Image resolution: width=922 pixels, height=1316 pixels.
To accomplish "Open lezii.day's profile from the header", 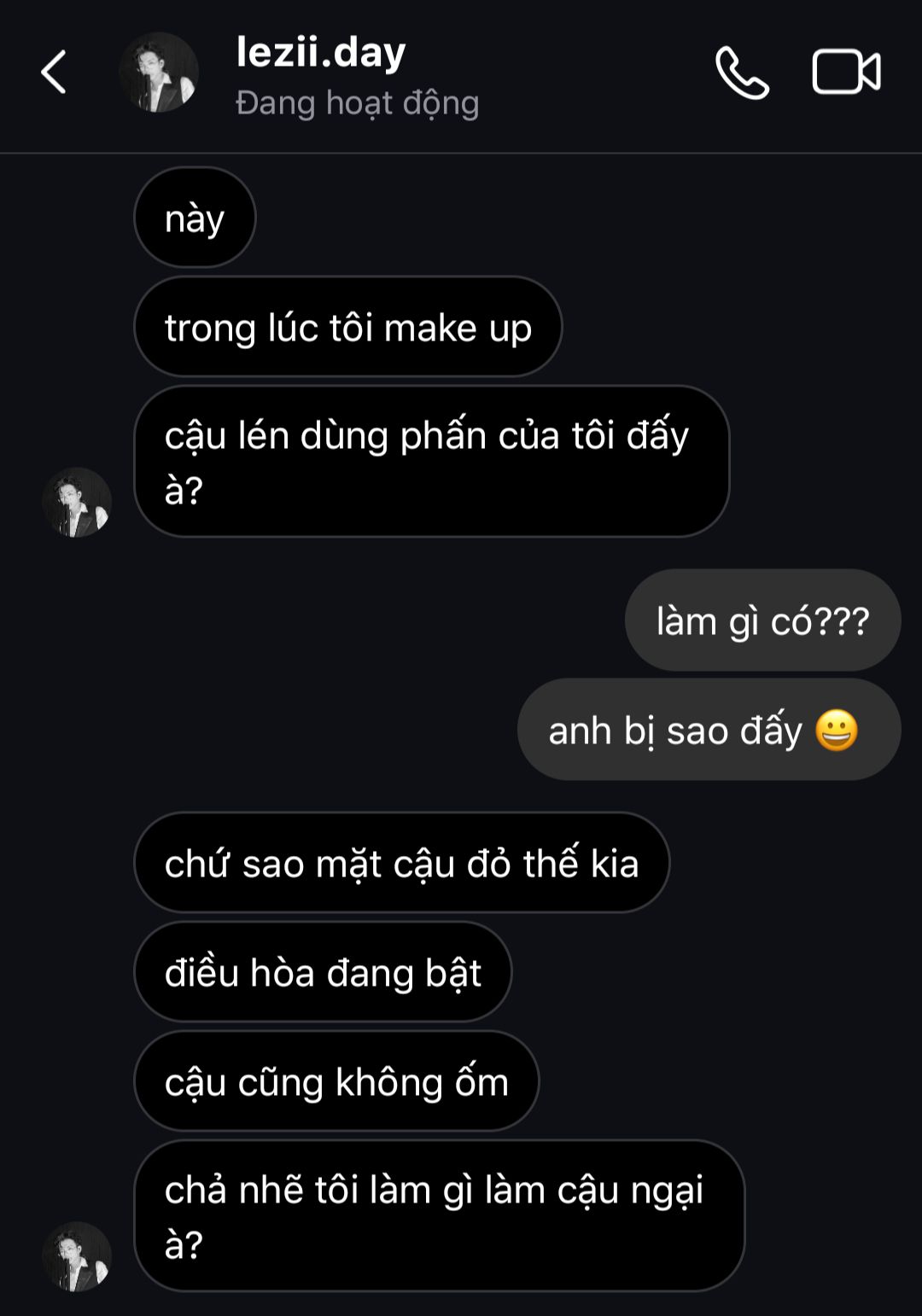I will click(321, 53).
